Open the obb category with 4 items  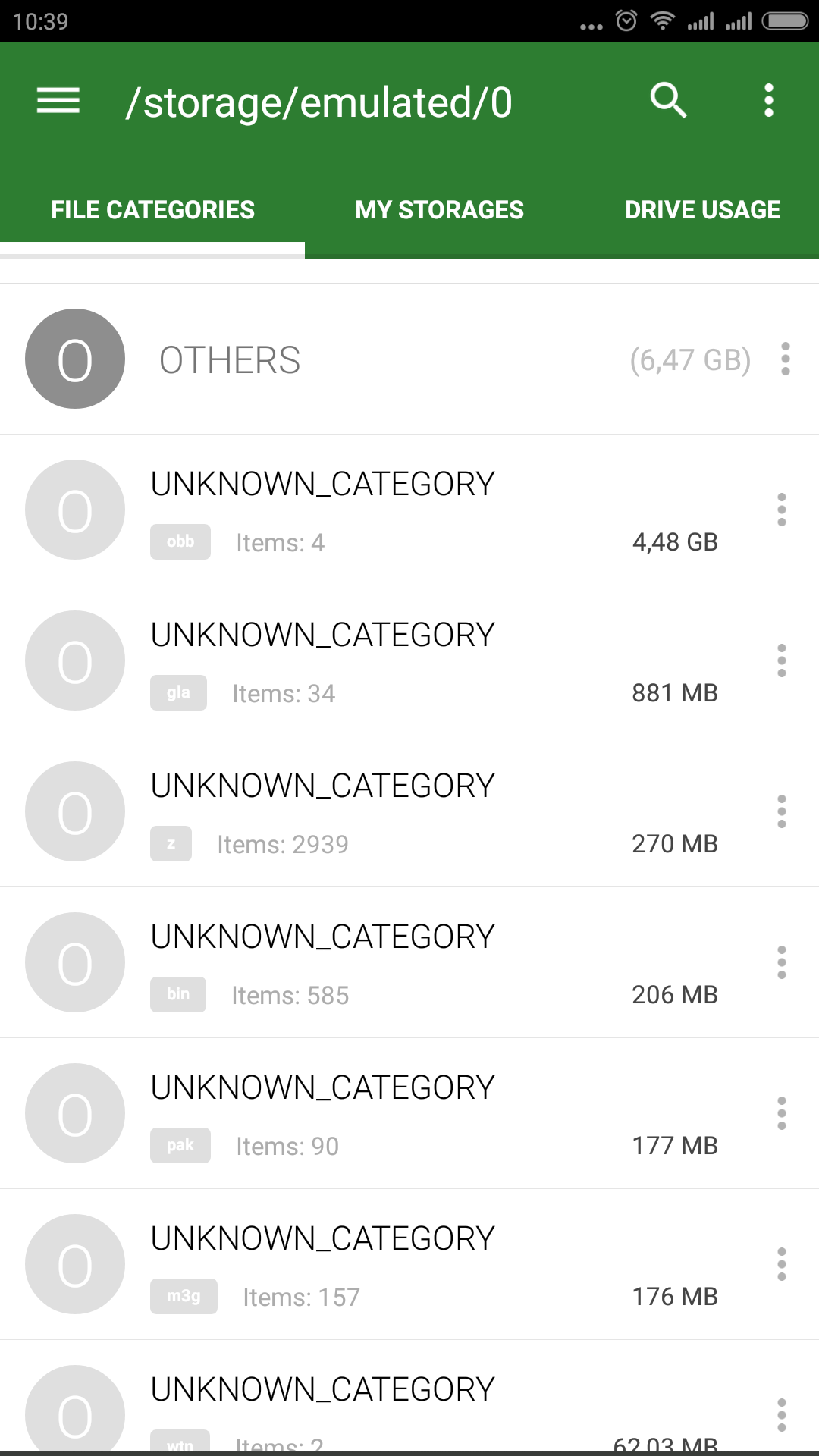pos(409,510)
